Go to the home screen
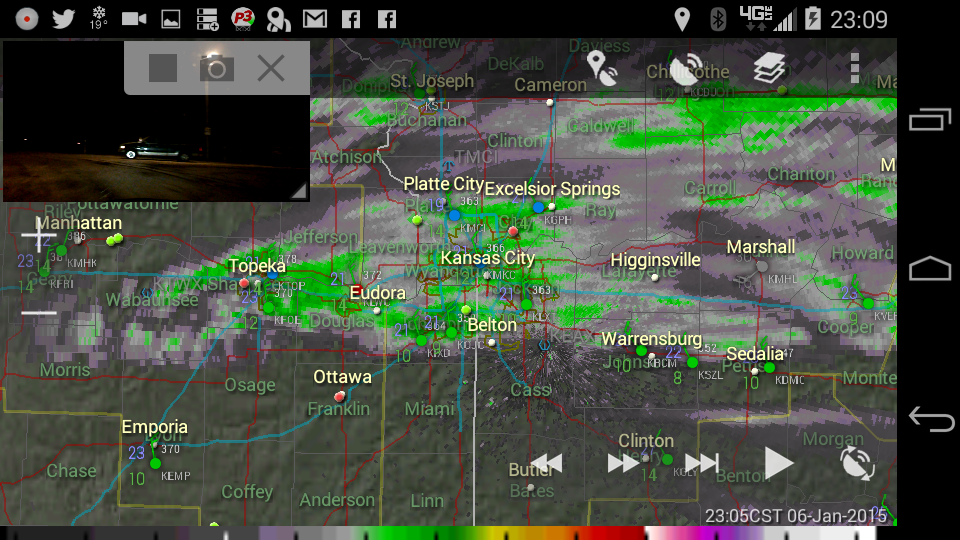The width and height of the screenshot is (960, 540). (x=930, y=269)
